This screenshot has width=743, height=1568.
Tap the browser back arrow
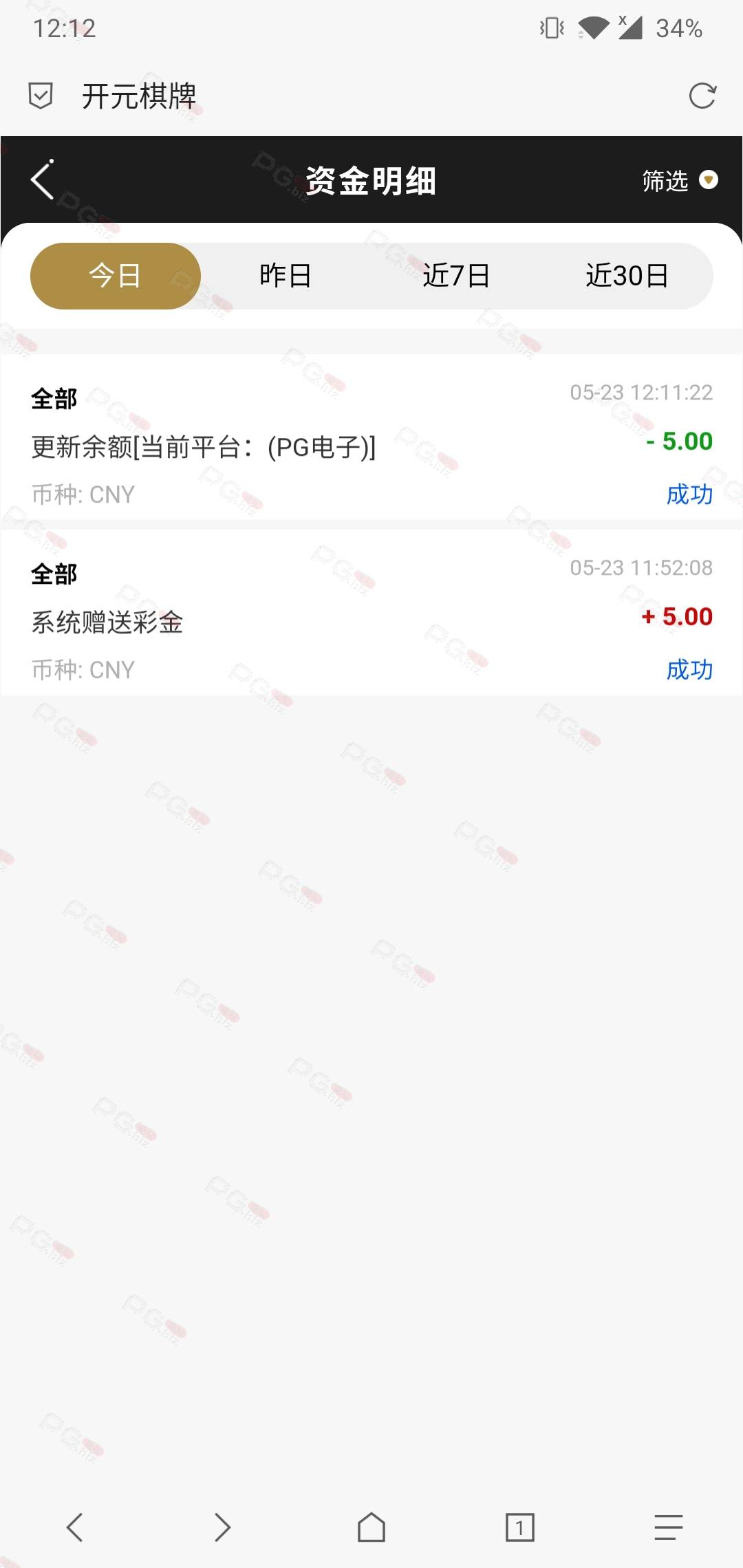tap(74, 1527)
